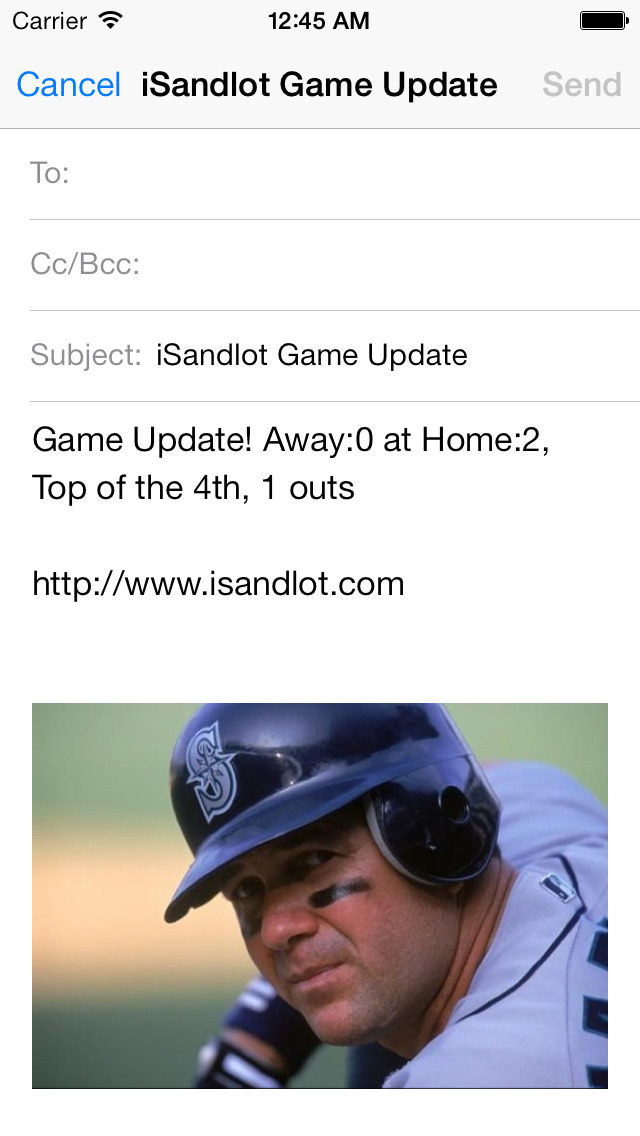Tap the Send button
Viewport: 640px width, 1136px height.
(581, 85)
